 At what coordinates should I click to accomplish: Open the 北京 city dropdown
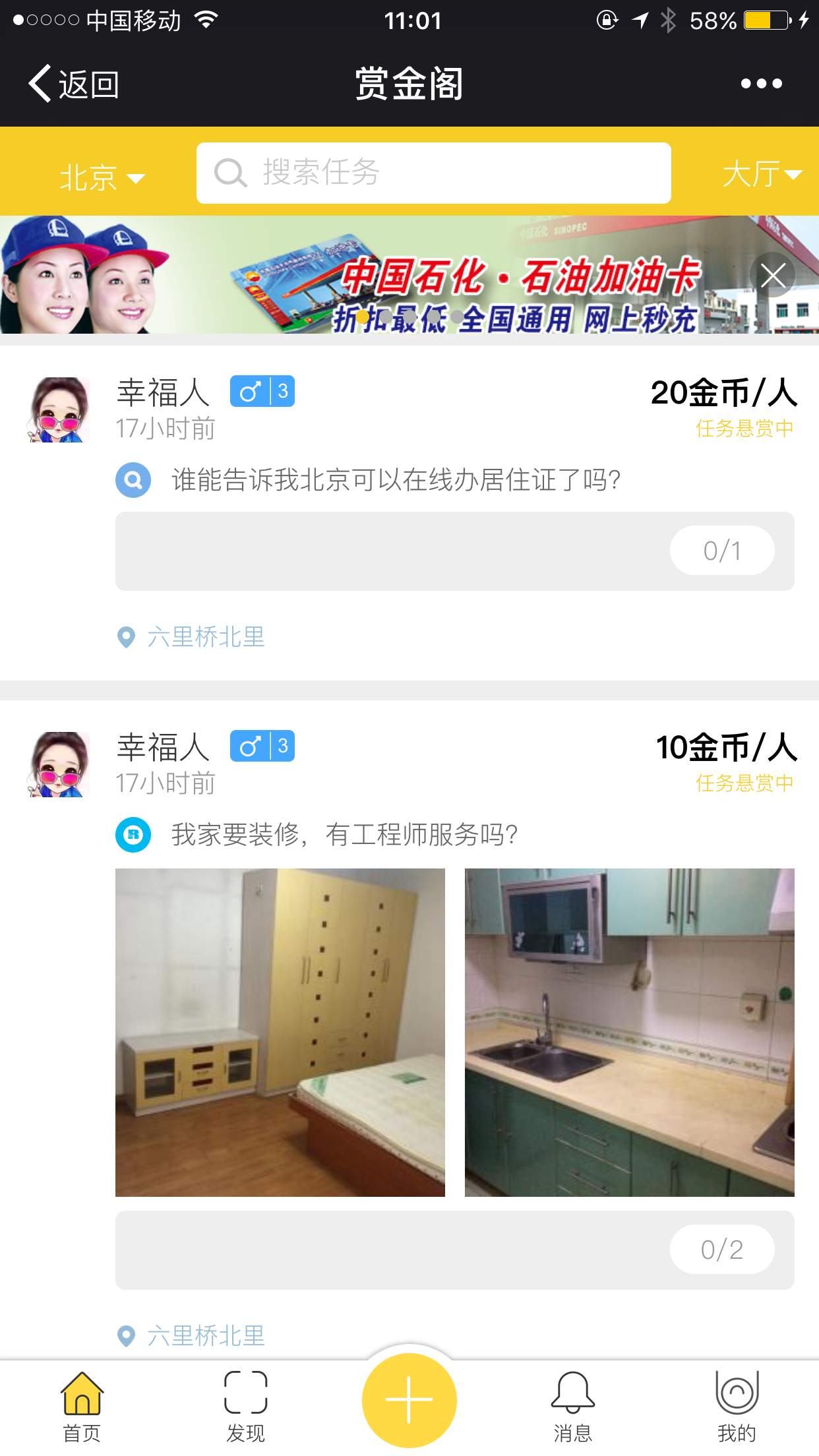101,177
